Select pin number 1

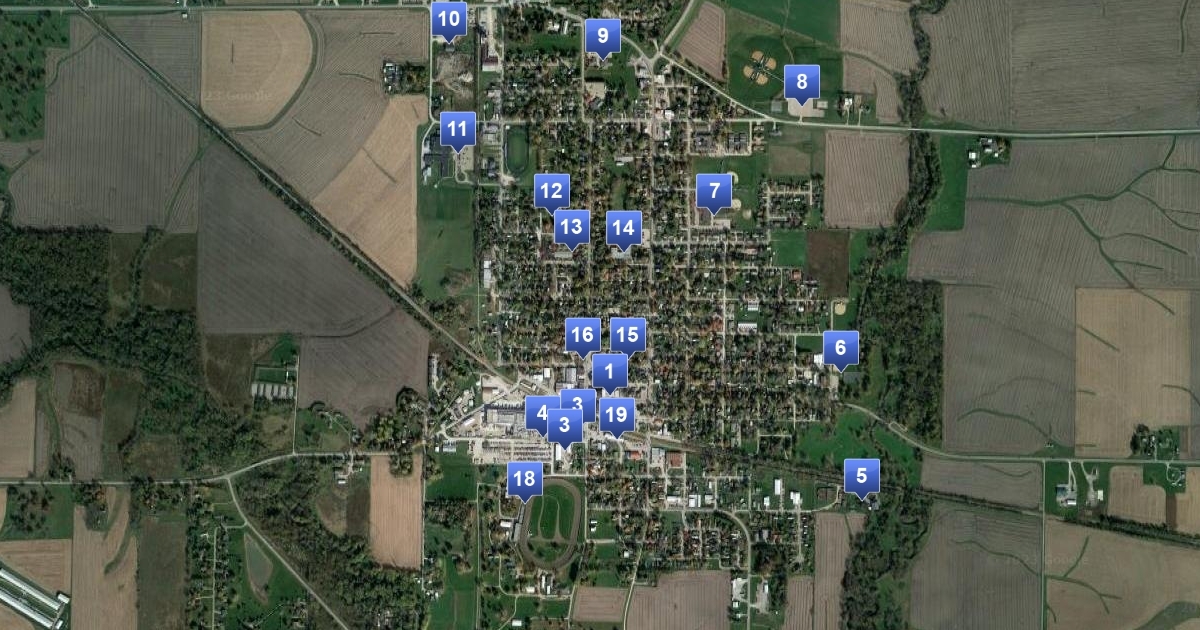click(x=609, y=372)
